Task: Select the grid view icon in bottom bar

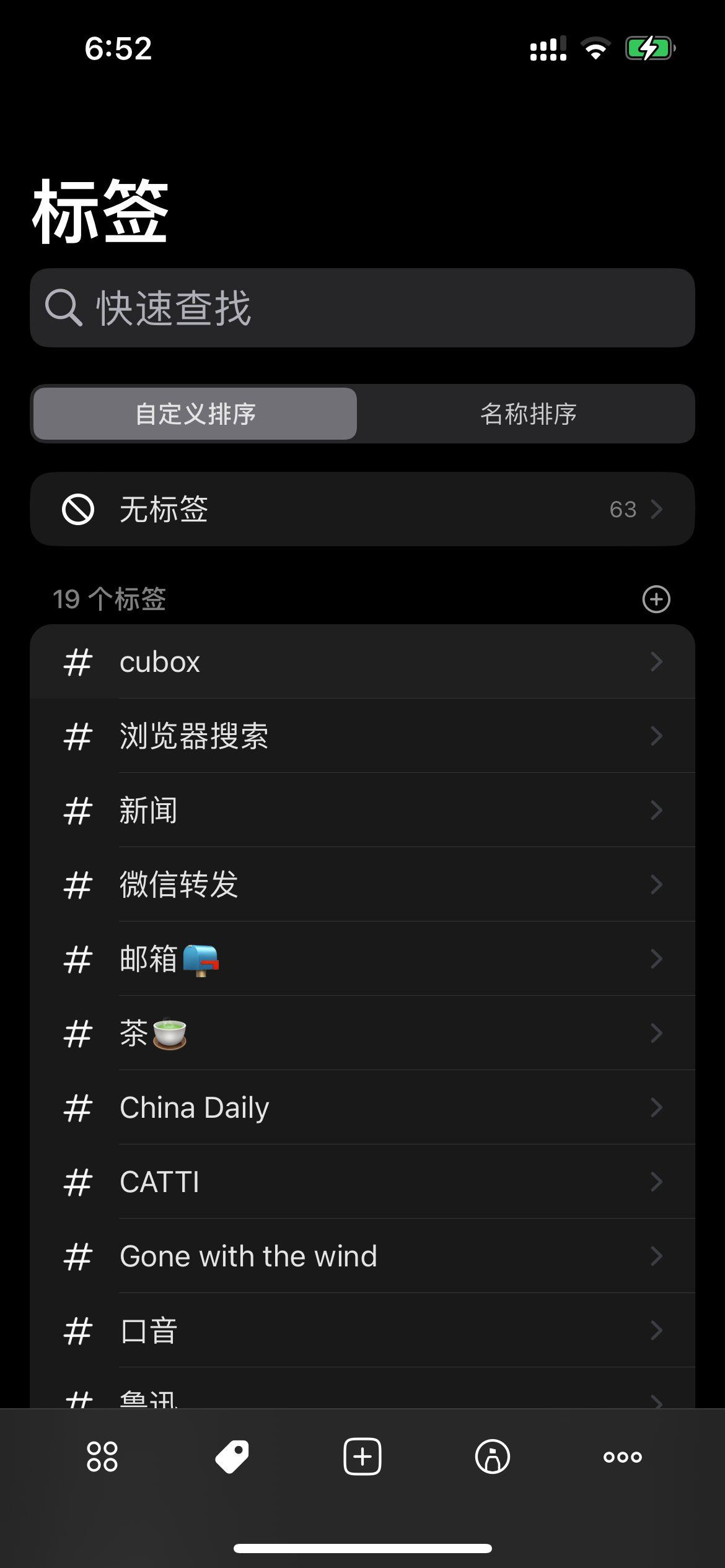Action: point(102,1457)
